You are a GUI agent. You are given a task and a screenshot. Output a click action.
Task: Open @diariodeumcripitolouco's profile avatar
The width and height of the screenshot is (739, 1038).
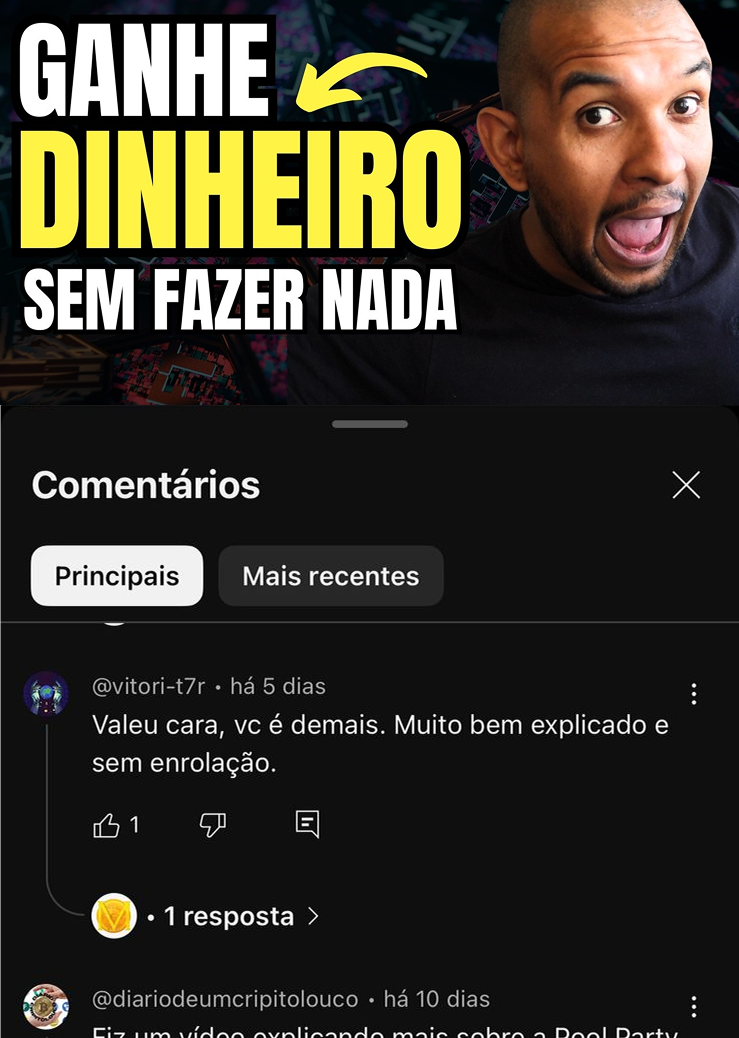pyautogui.click(x=46, y=1006)
